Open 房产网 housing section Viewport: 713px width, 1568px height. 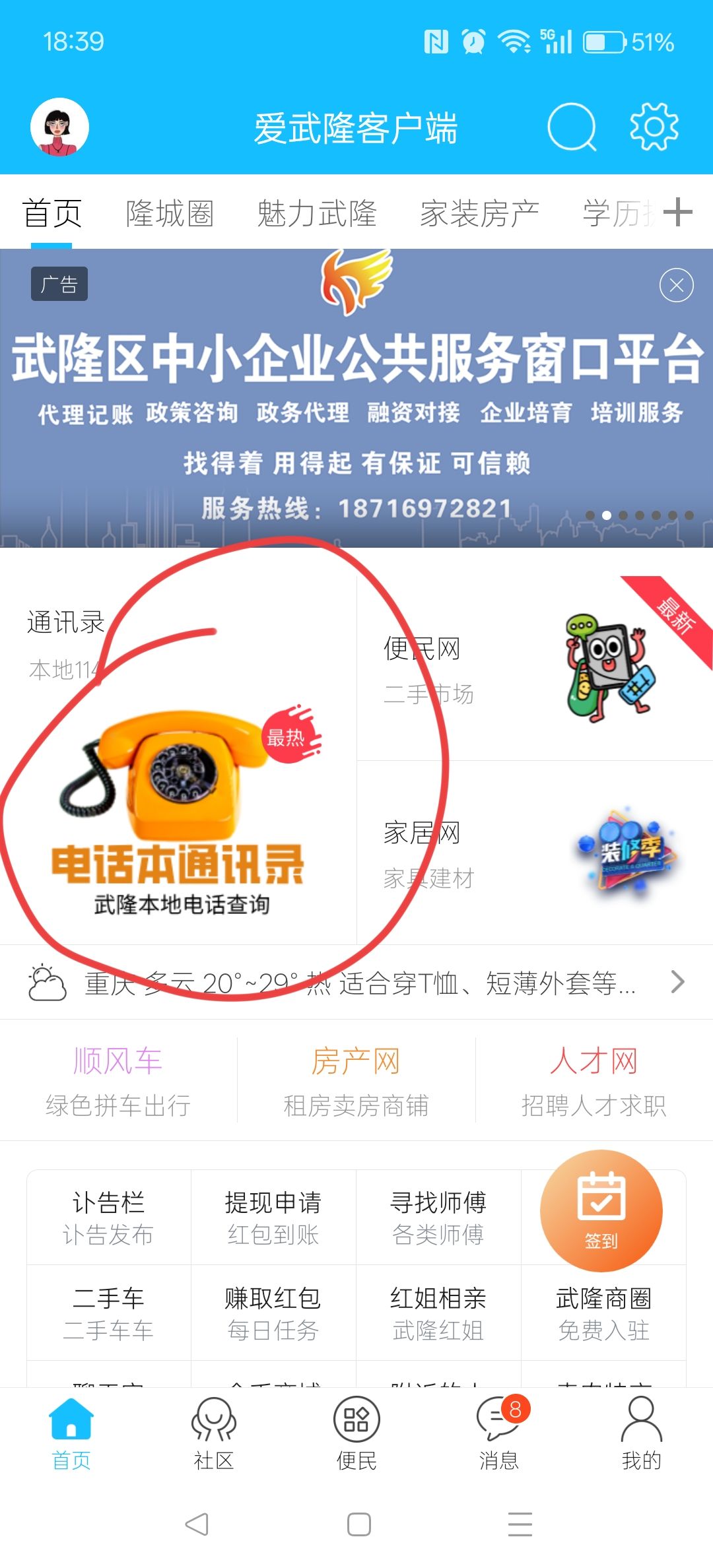pos(356,1080)
